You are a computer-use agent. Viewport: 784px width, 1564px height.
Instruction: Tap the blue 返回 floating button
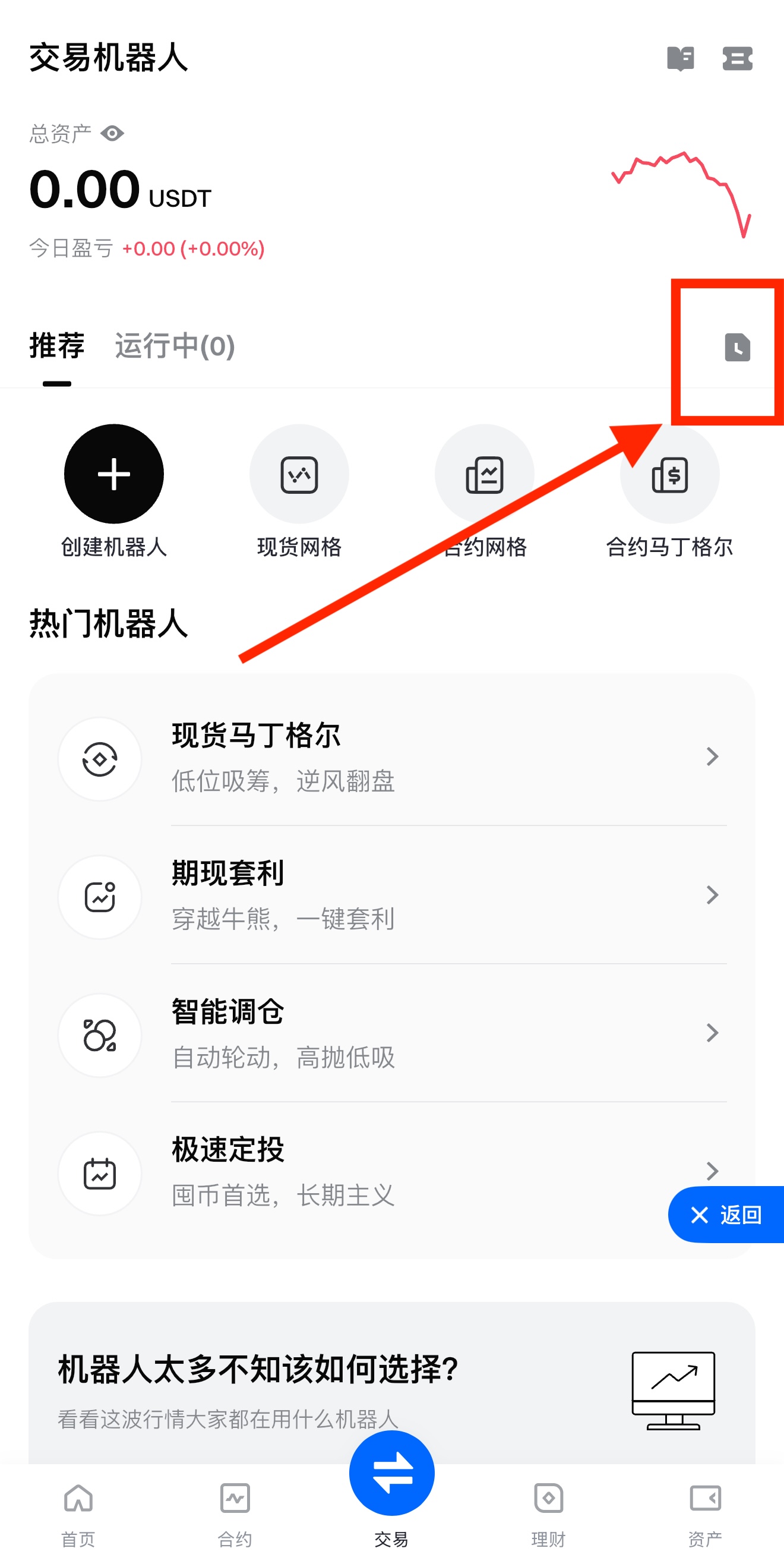click(726, 1215)
